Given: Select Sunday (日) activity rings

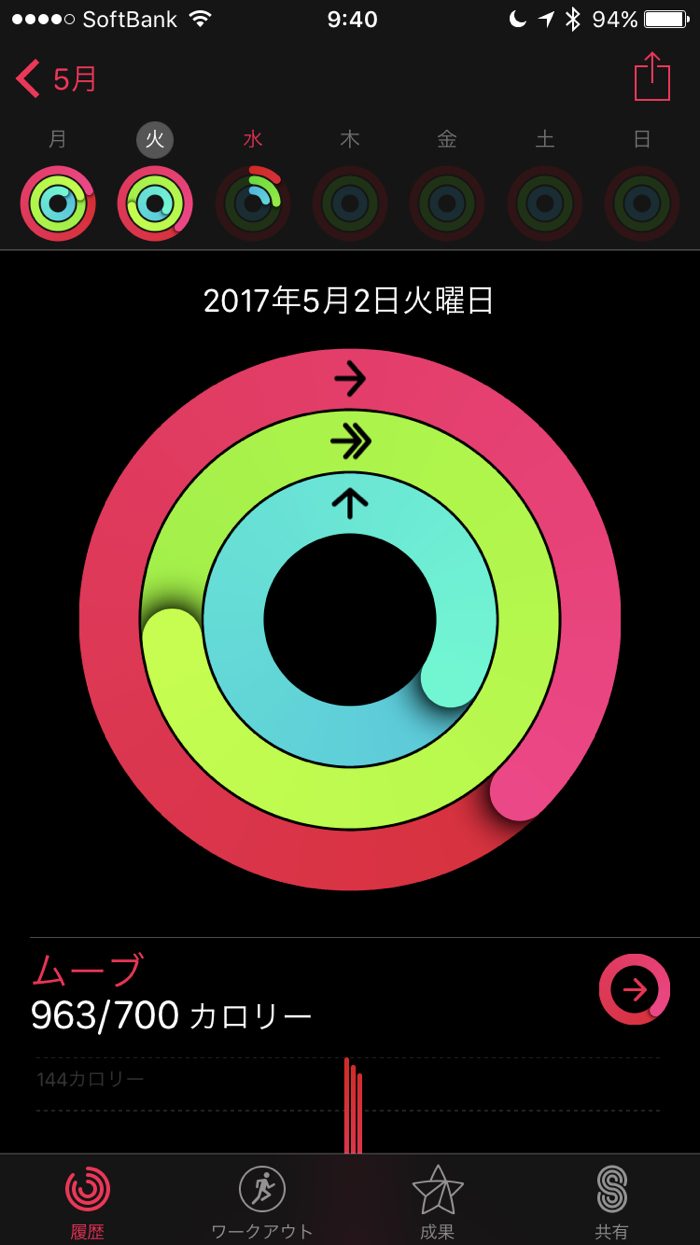Looking at the screenshot, I should 642,203.
